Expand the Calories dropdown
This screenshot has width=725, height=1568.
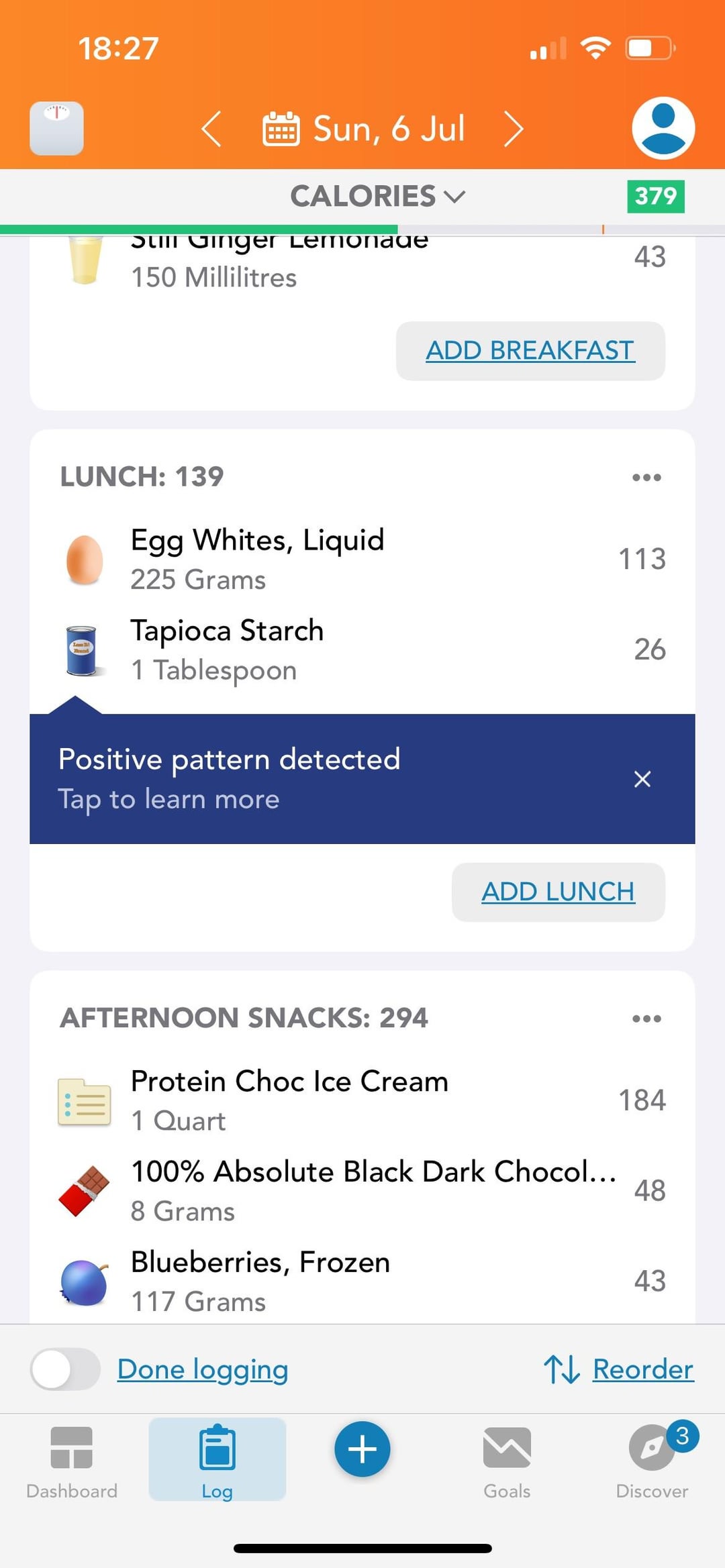377,197
